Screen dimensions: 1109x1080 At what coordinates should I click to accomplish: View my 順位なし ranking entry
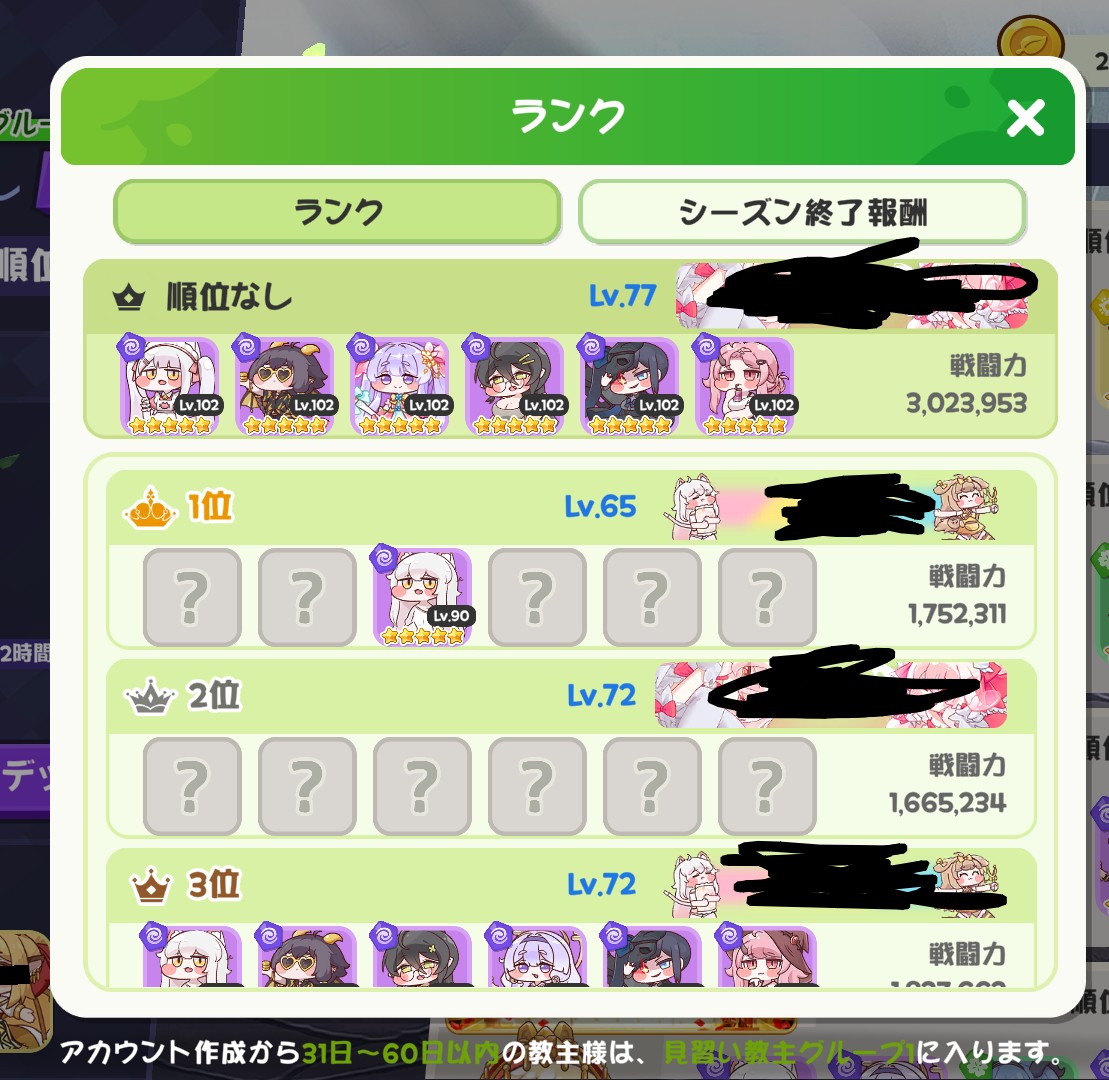tap(570, 298)
